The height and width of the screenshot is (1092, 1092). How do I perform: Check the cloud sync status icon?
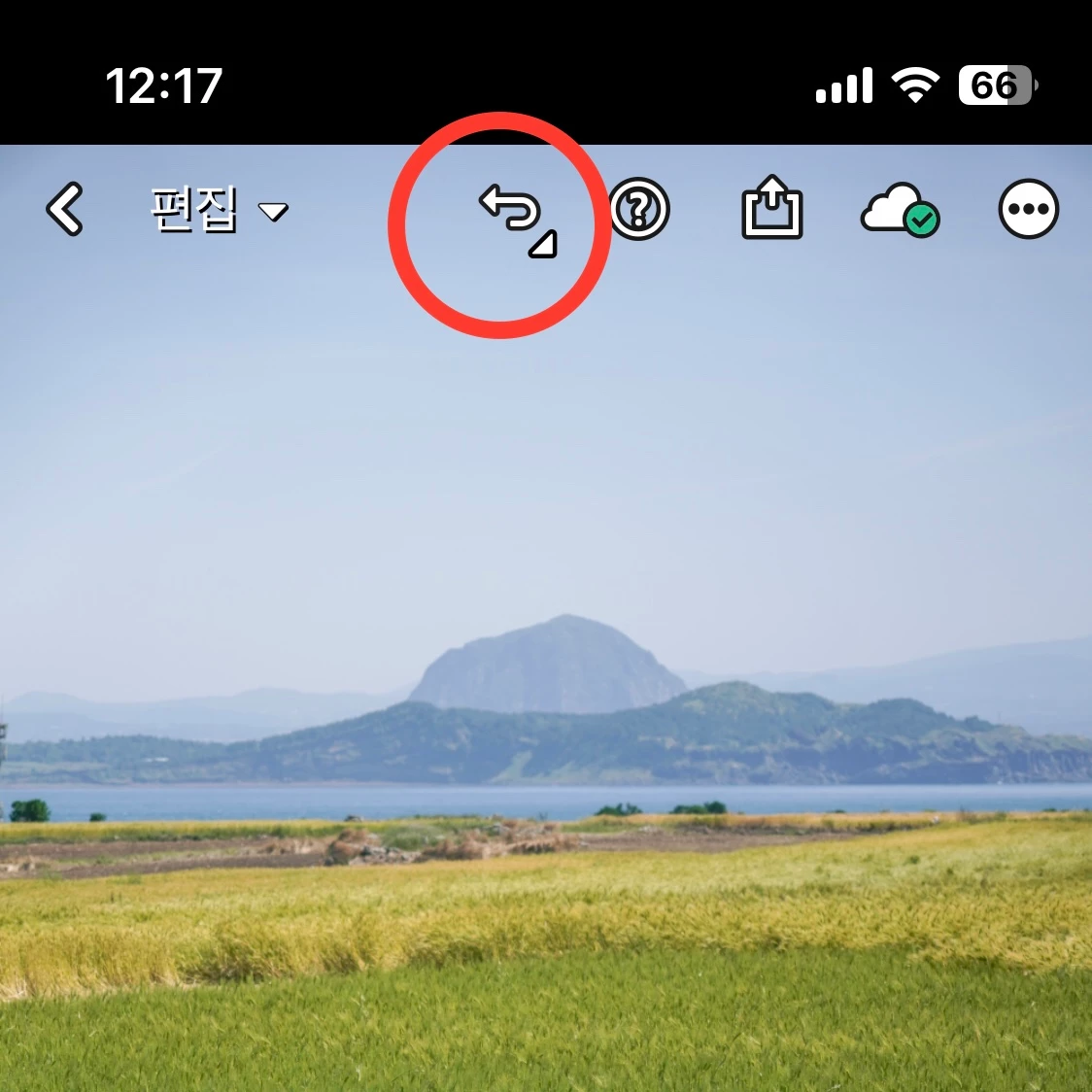[x=899, y=210]
